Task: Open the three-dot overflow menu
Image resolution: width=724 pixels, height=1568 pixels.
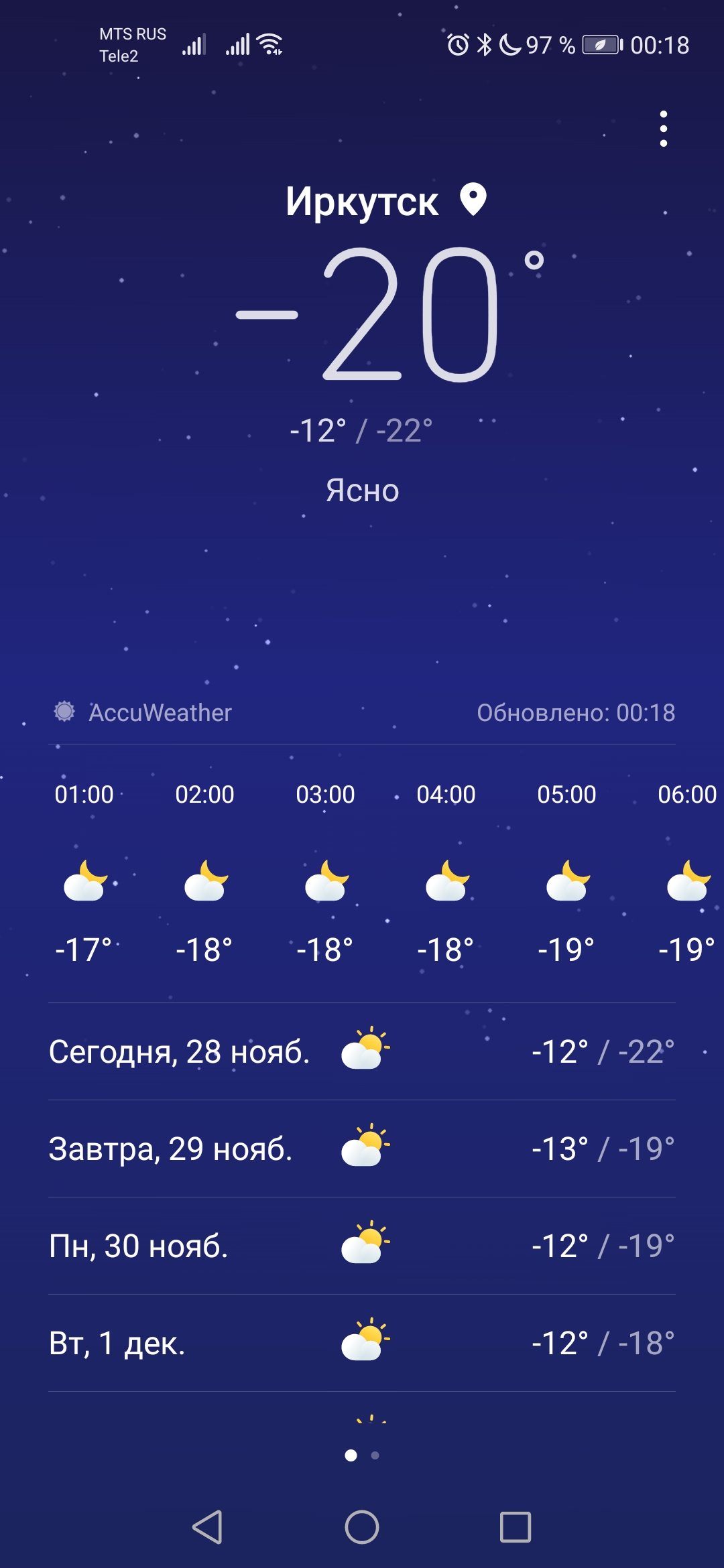Action: pyautogui.click(x=663, y=129)
